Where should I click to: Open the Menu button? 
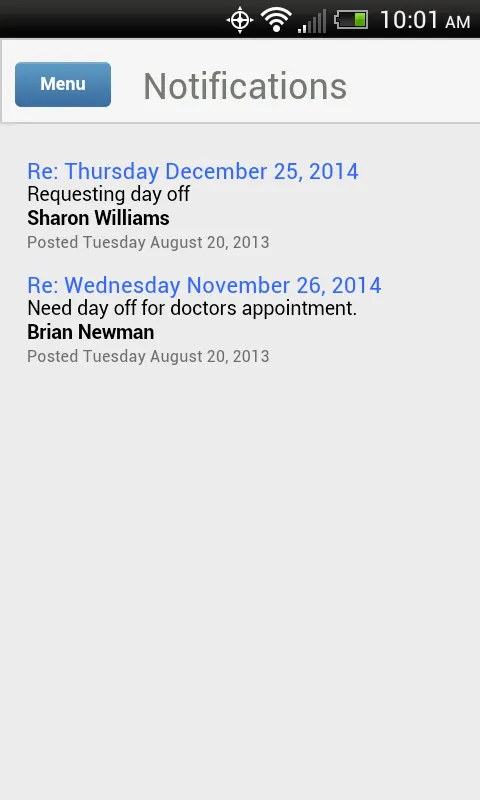(63, 84)
